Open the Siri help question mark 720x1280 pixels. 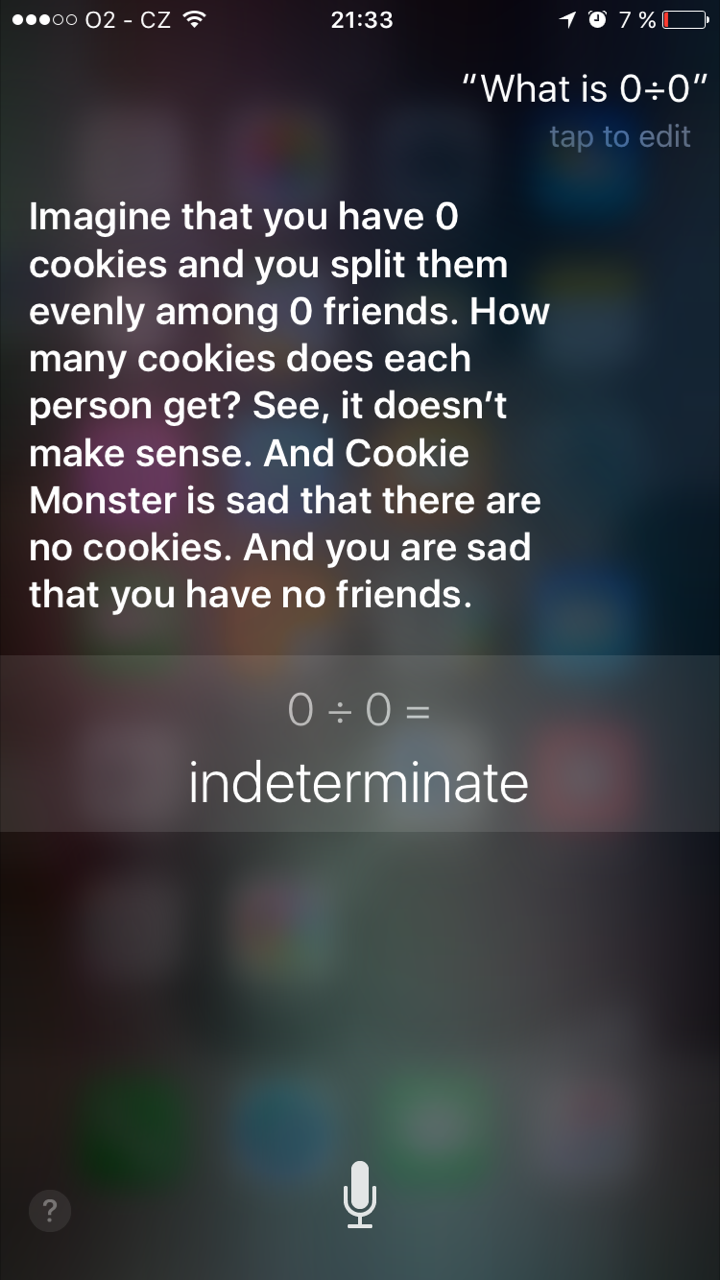(x=50, y=1212)
